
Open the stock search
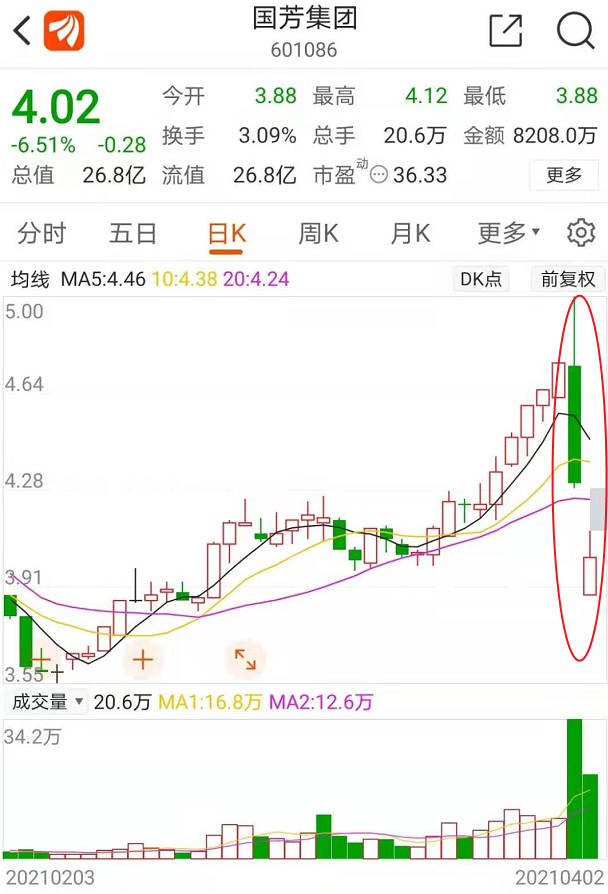[575, 31]
